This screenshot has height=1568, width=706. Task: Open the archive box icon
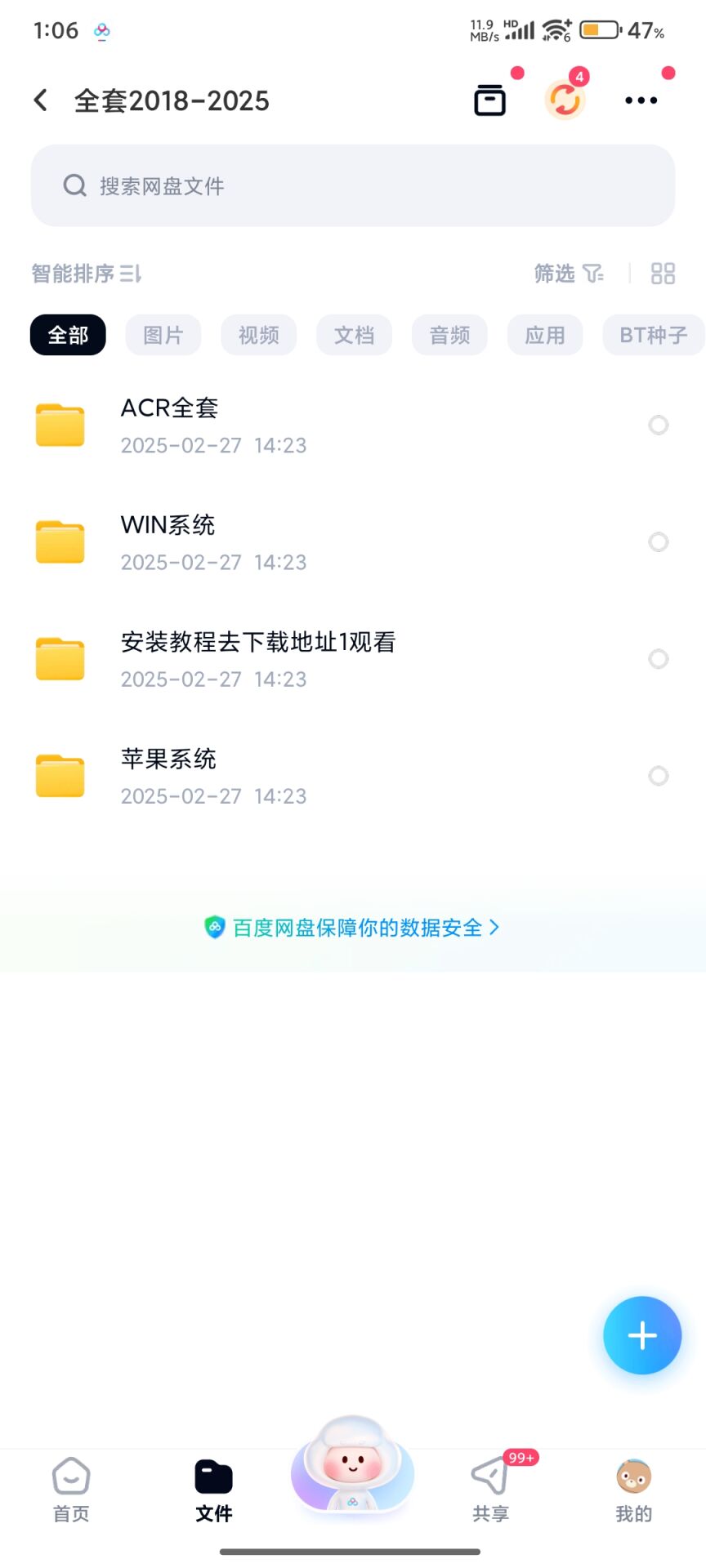[x=489, y=100]
